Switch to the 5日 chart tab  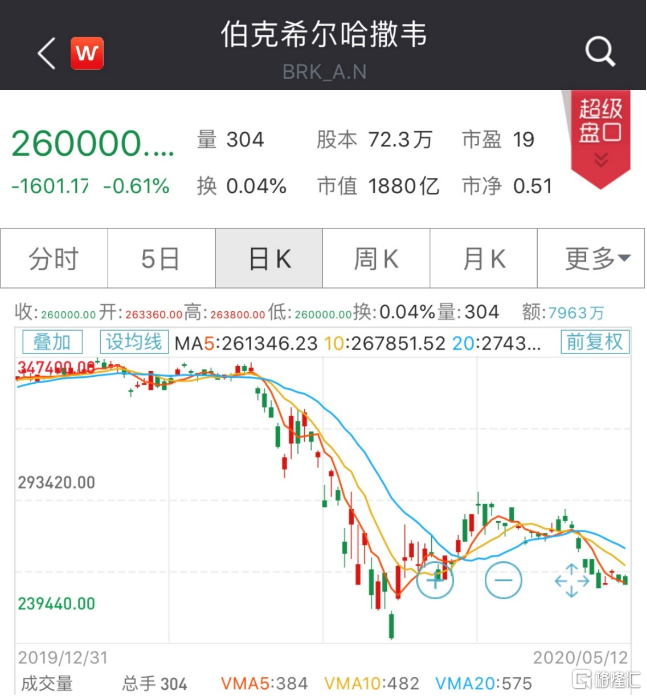[x=161, y=258]
